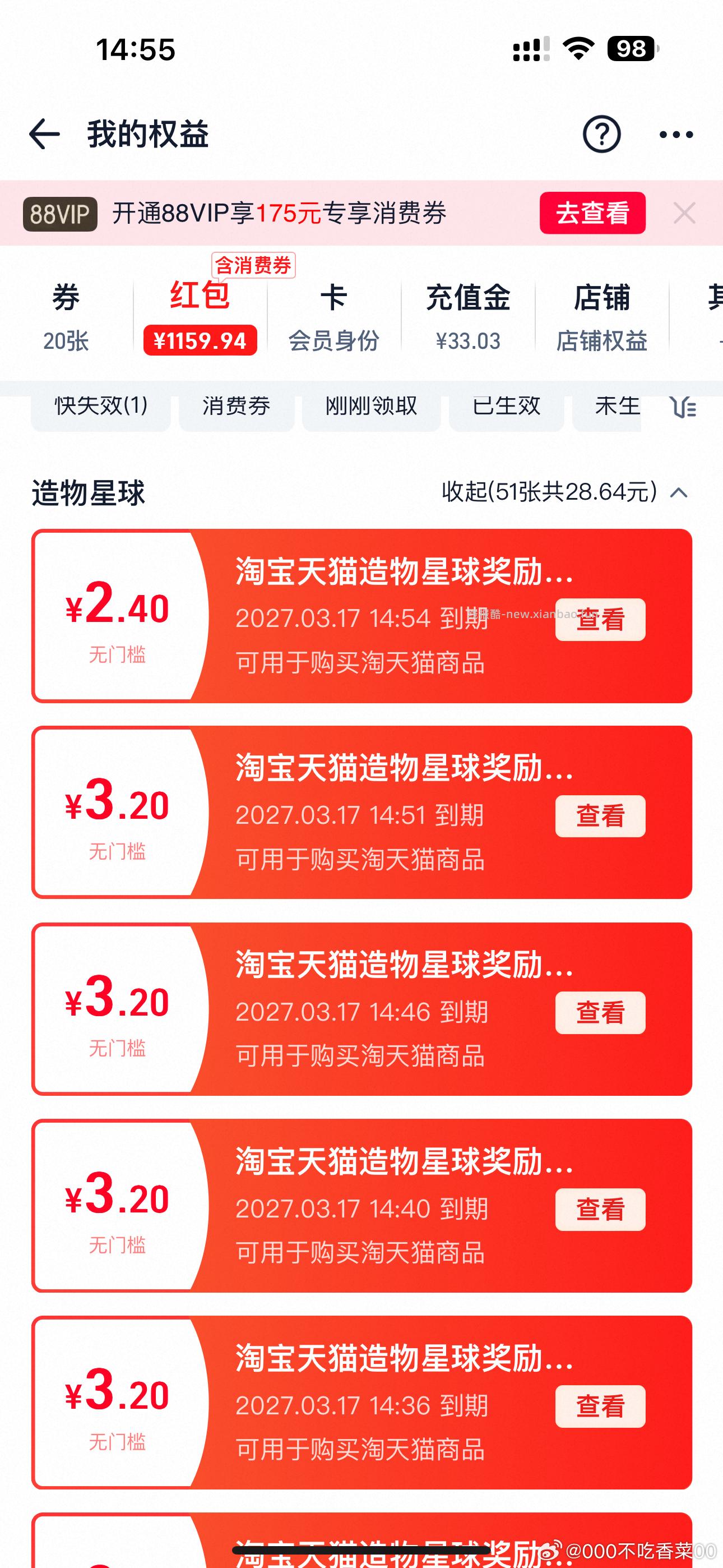Screen dimensions: 723x1568
Task: Dismiss the 88VIP promotion banner
Action: click(x=685, y=213)
